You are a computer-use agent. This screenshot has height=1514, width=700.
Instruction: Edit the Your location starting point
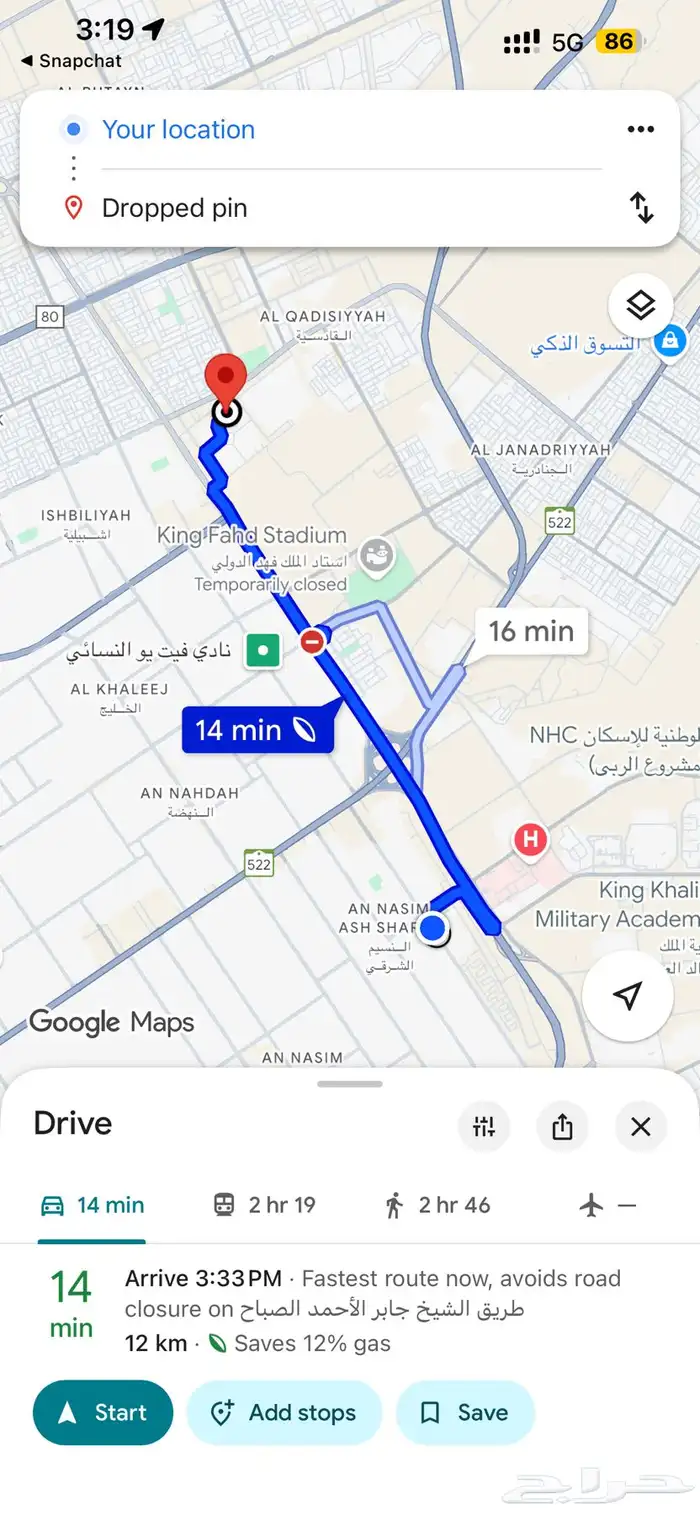click(178, 130)
